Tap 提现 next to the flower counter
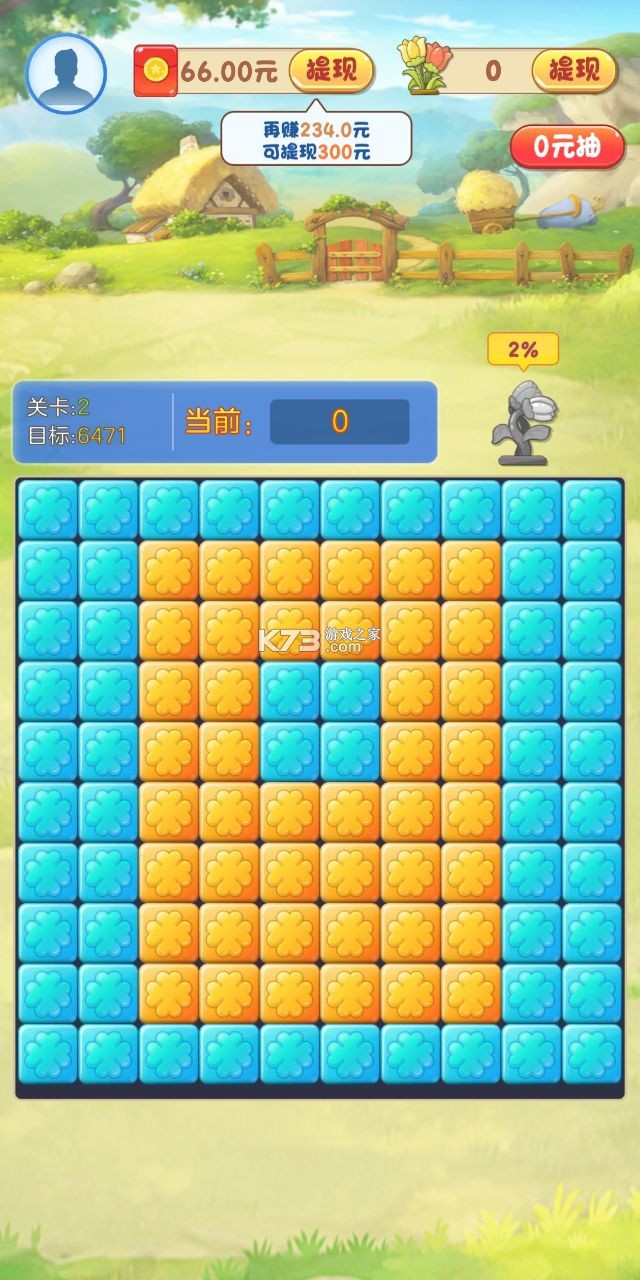Viewport: 640px width, 1280px height. point(573,70)
